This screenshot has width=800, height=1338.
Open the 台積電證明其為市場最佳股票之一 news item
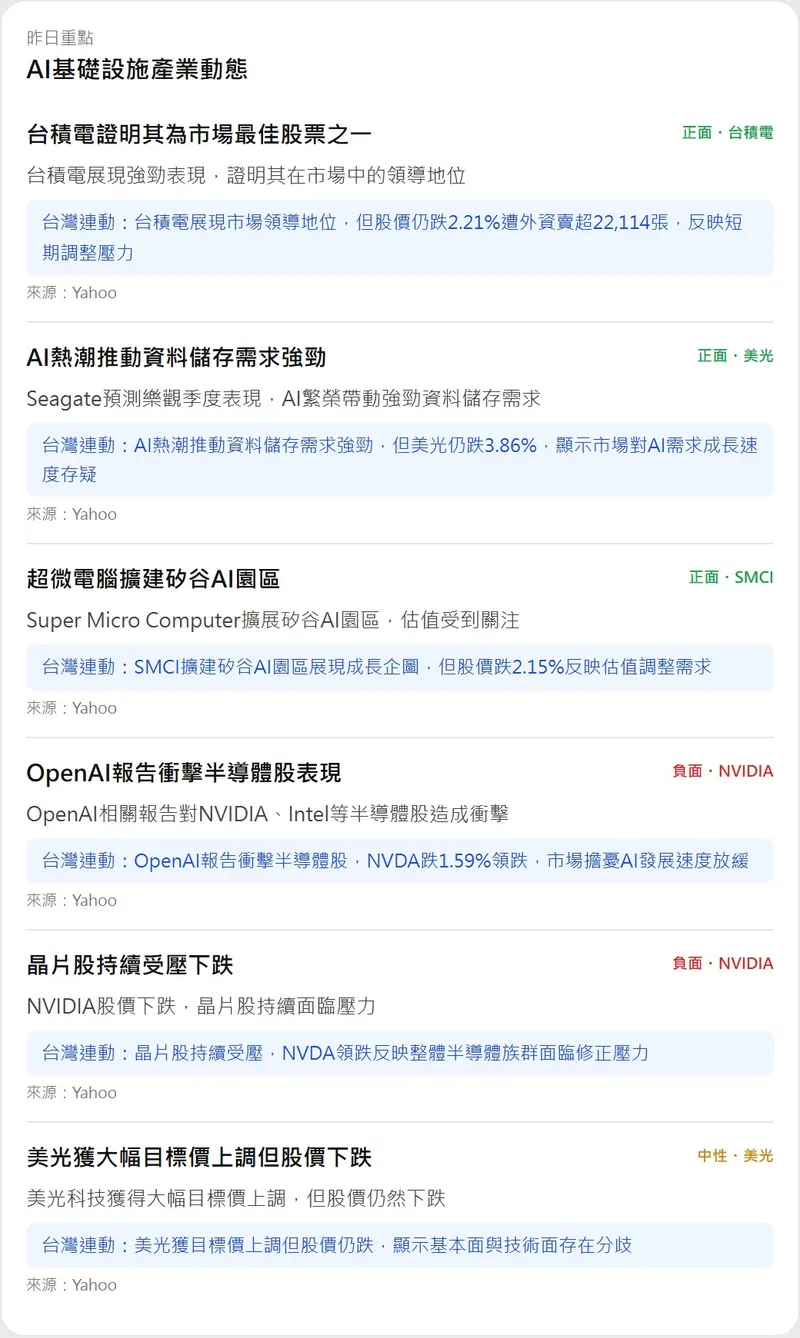click(199, 134)
